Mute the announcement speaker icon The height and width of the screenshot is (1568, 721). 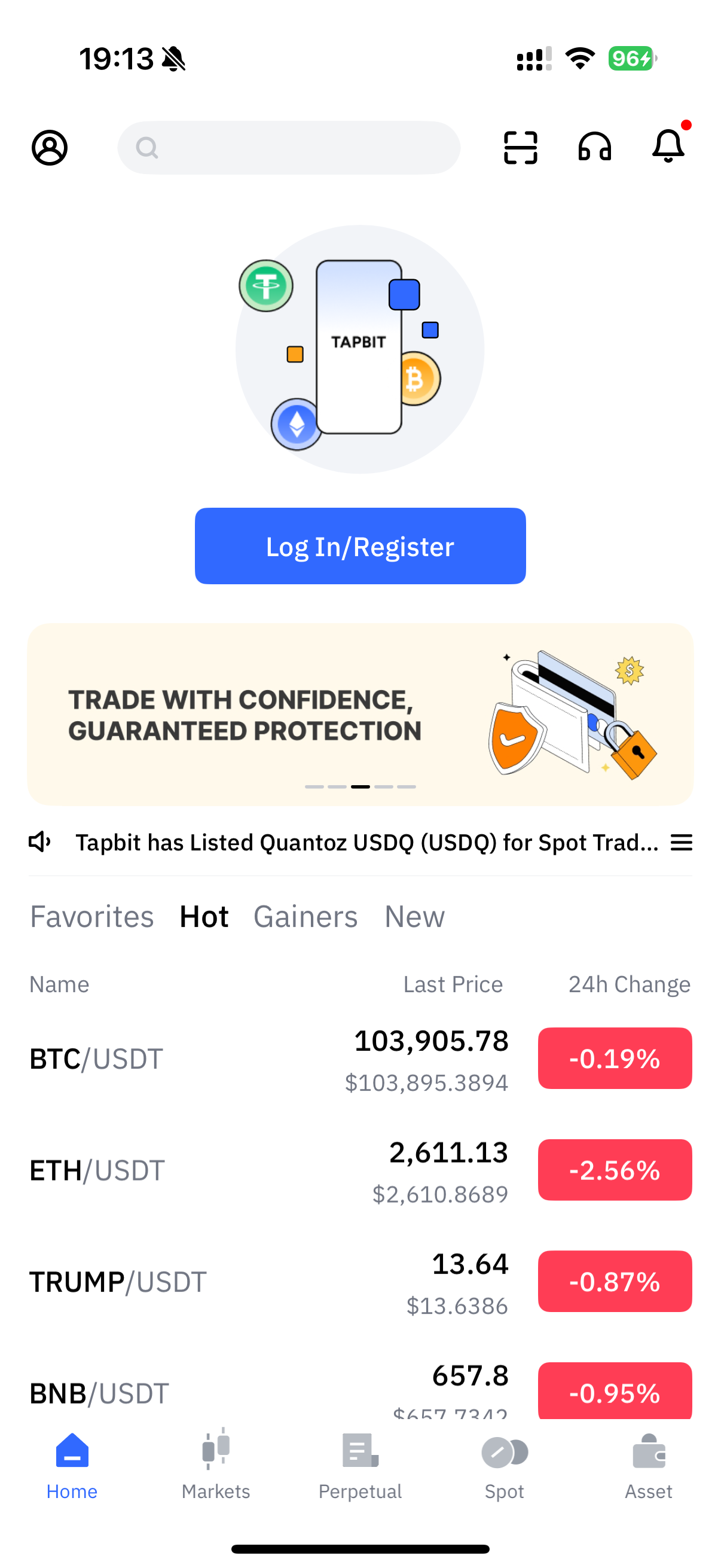coord(40,843)
